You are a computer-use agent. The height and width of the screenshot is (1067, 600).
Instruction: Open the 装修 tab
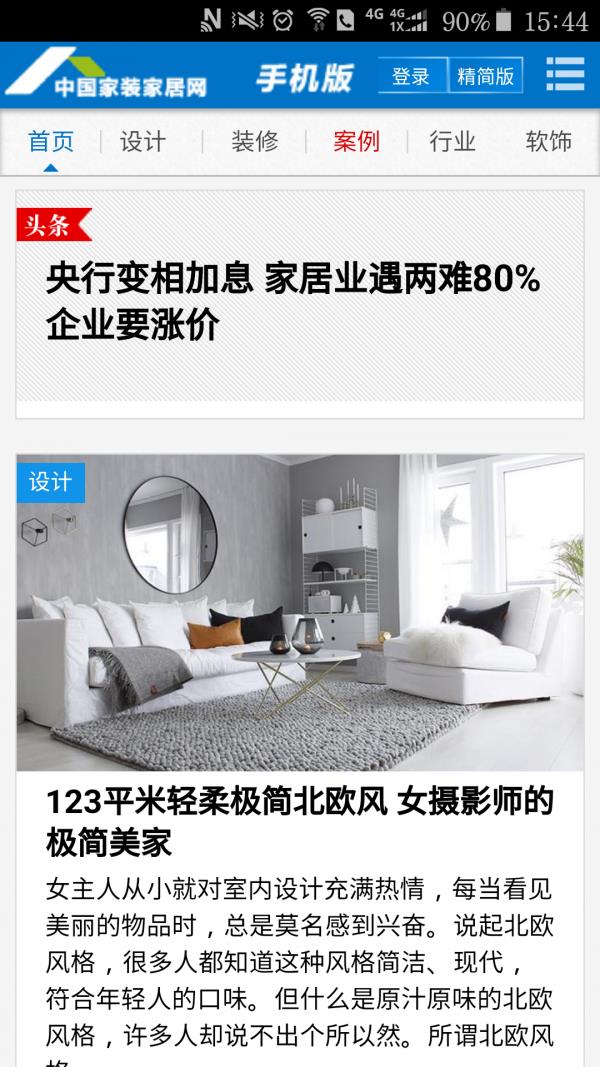(x=255, y=141)
